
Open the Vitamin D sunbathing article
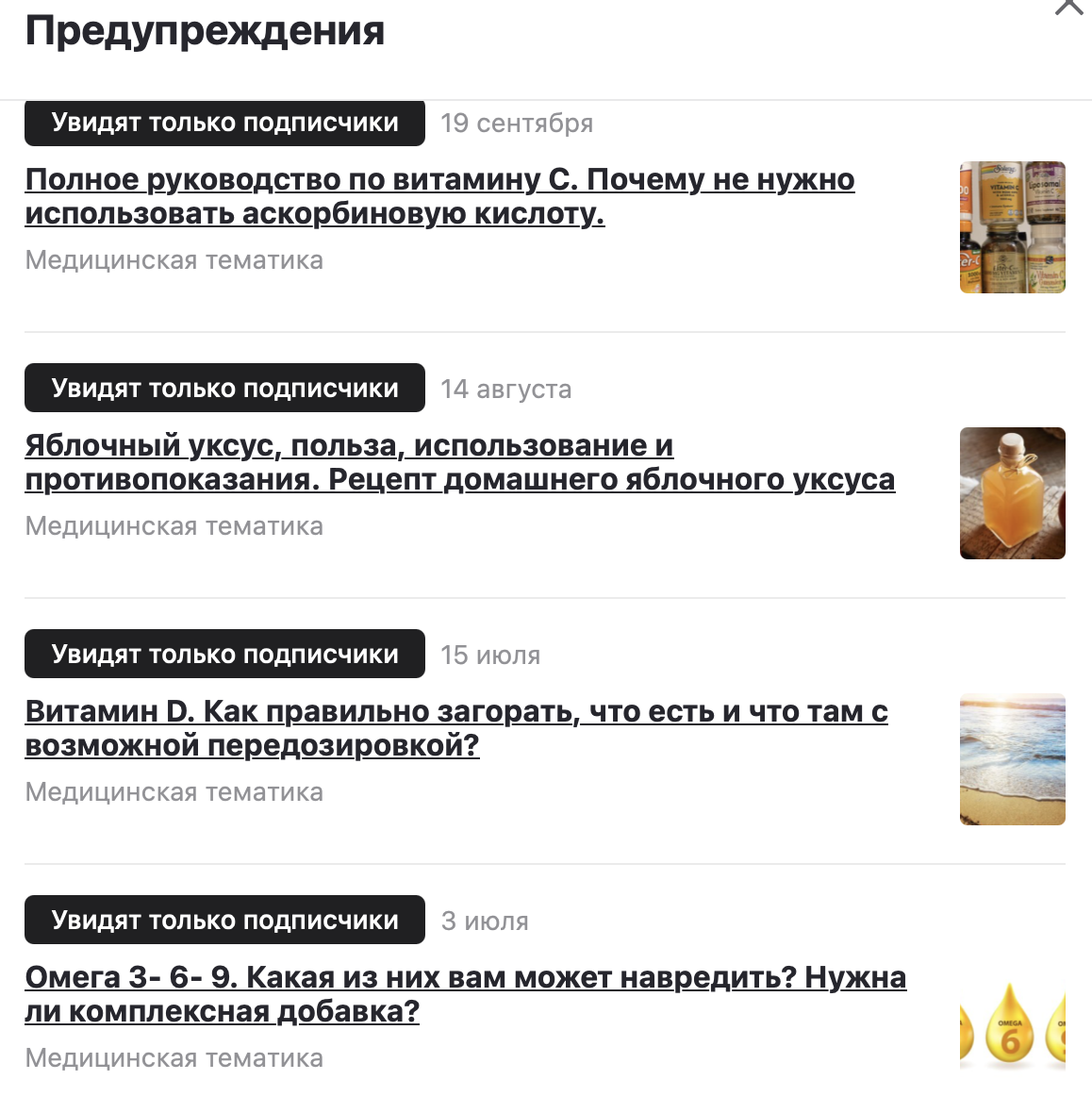click(456, 726)
